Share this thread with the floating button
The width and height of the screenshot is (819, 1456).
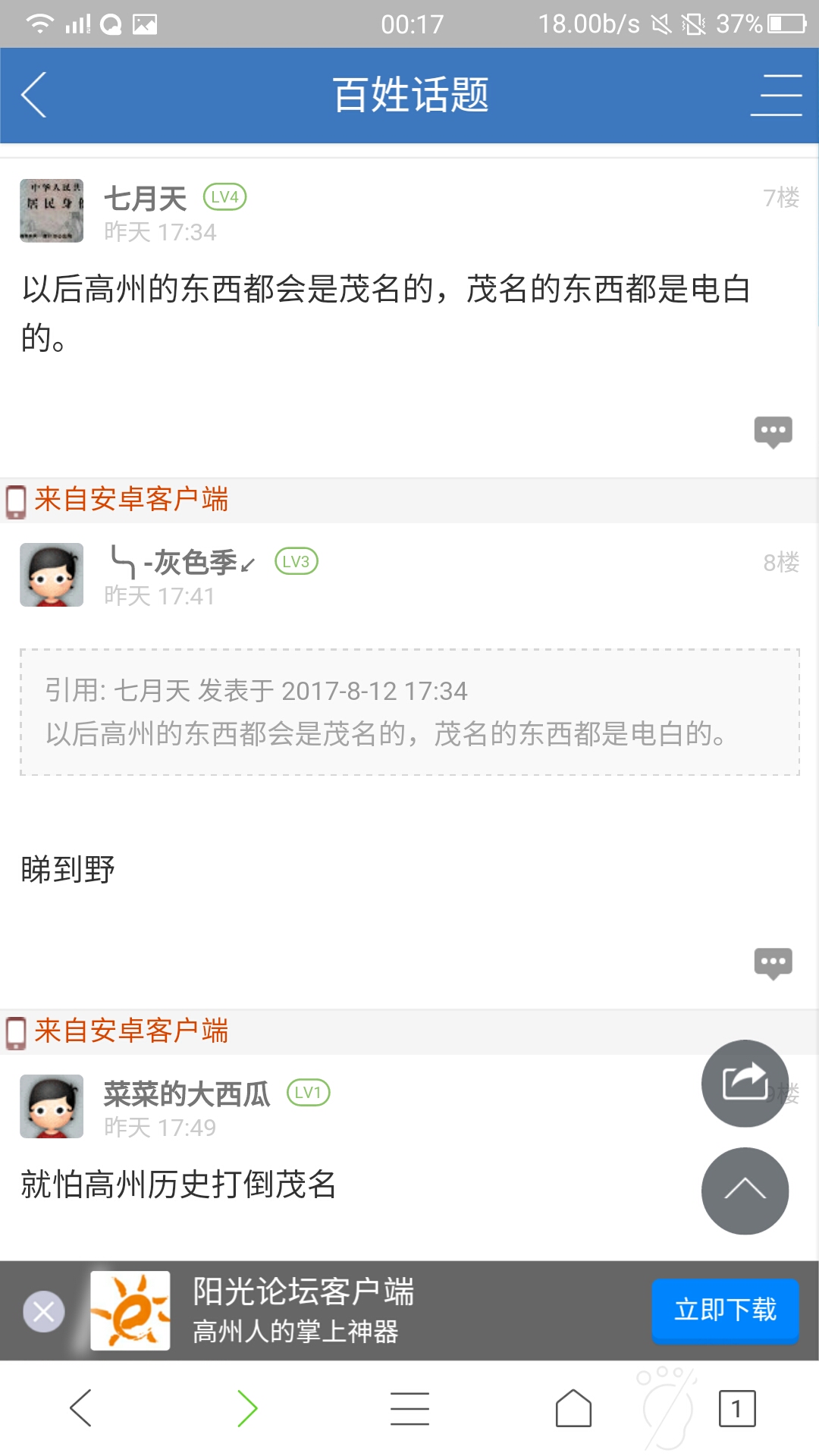click(745, 1083)
